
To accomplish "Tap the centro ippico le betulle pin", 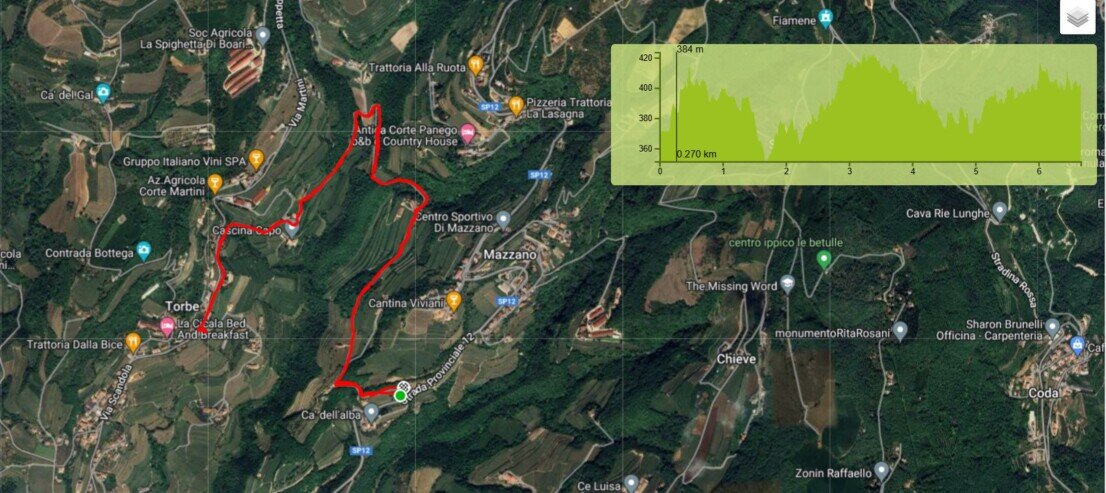I will (824, 259).
